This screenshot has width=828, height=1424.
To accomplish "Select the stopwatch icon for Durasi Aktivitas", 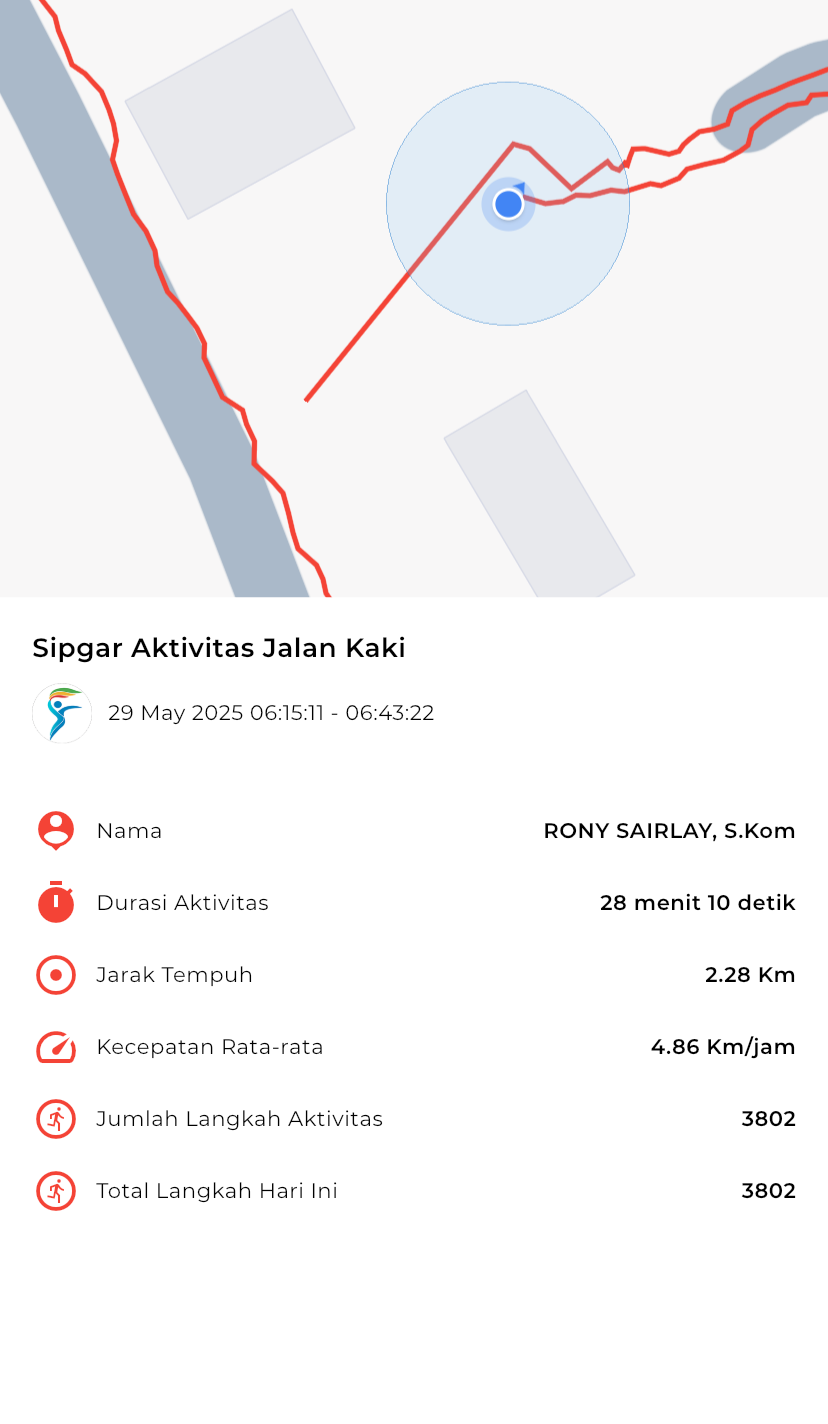I will pyautogui.click(x=55, y=903).
